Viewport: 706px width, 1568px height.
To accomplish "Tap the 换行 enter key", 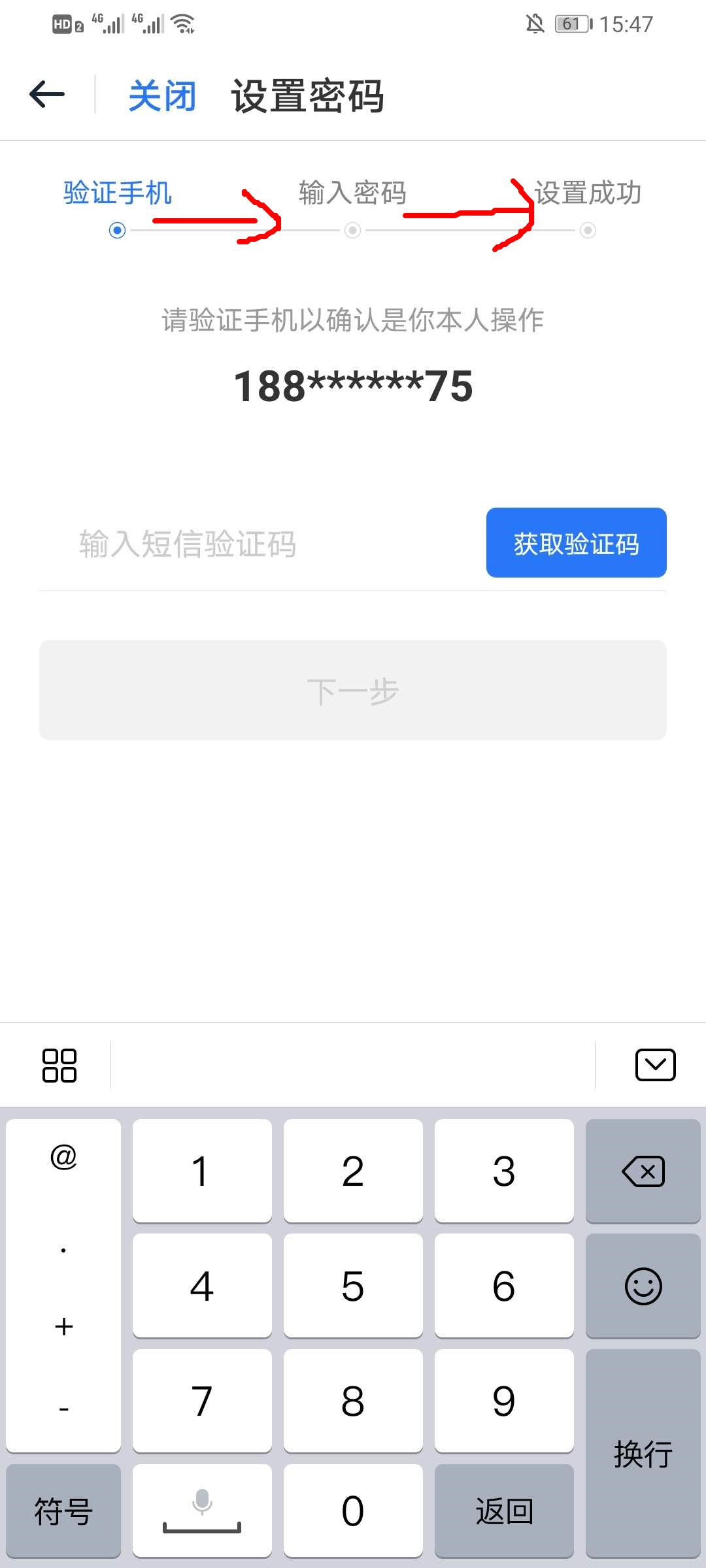I will click(643, 1454).
